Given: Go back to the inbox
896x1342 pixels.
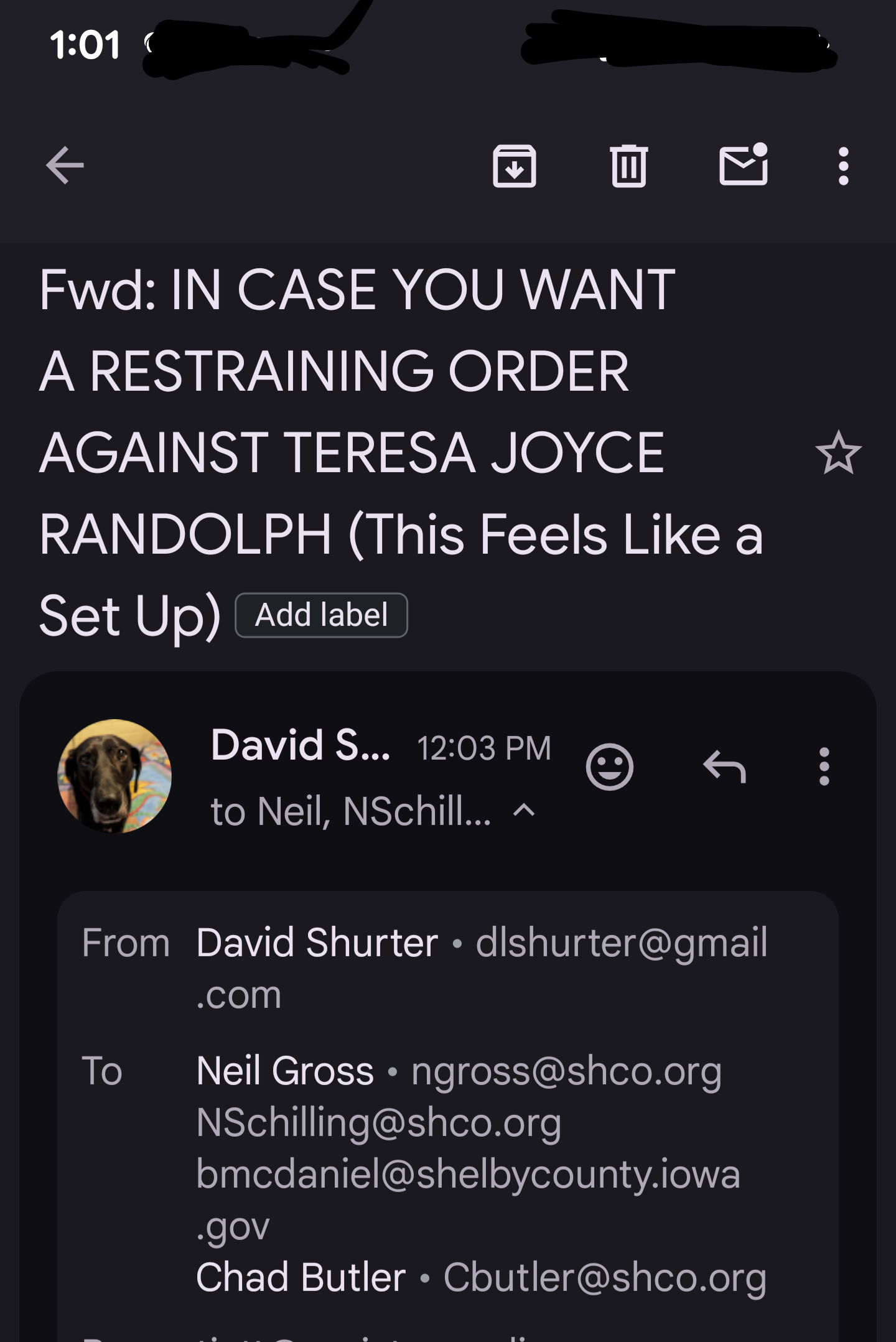Looking at the screenshot, I should [65, 165].
